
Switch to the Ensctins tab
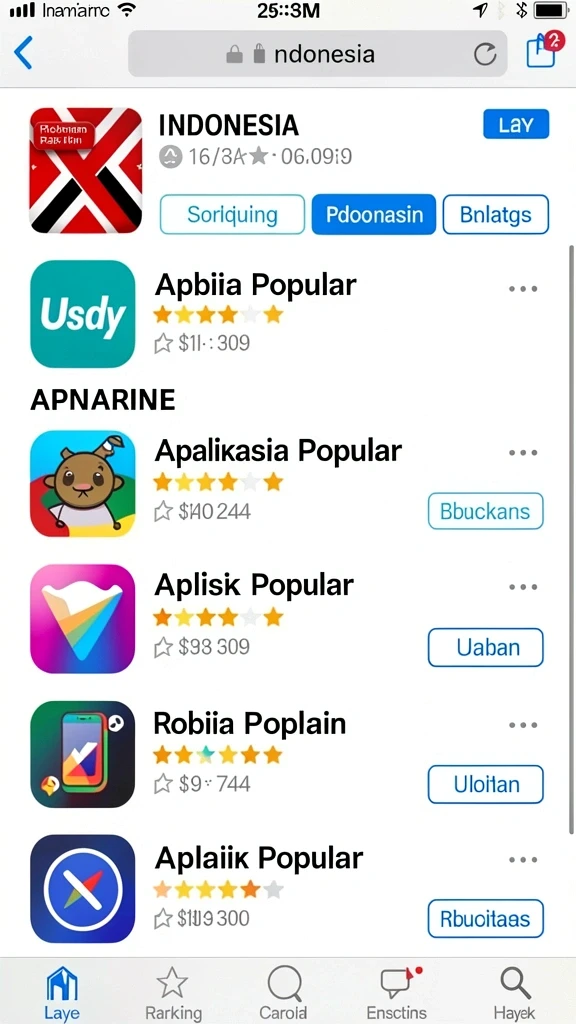(397, 993)
